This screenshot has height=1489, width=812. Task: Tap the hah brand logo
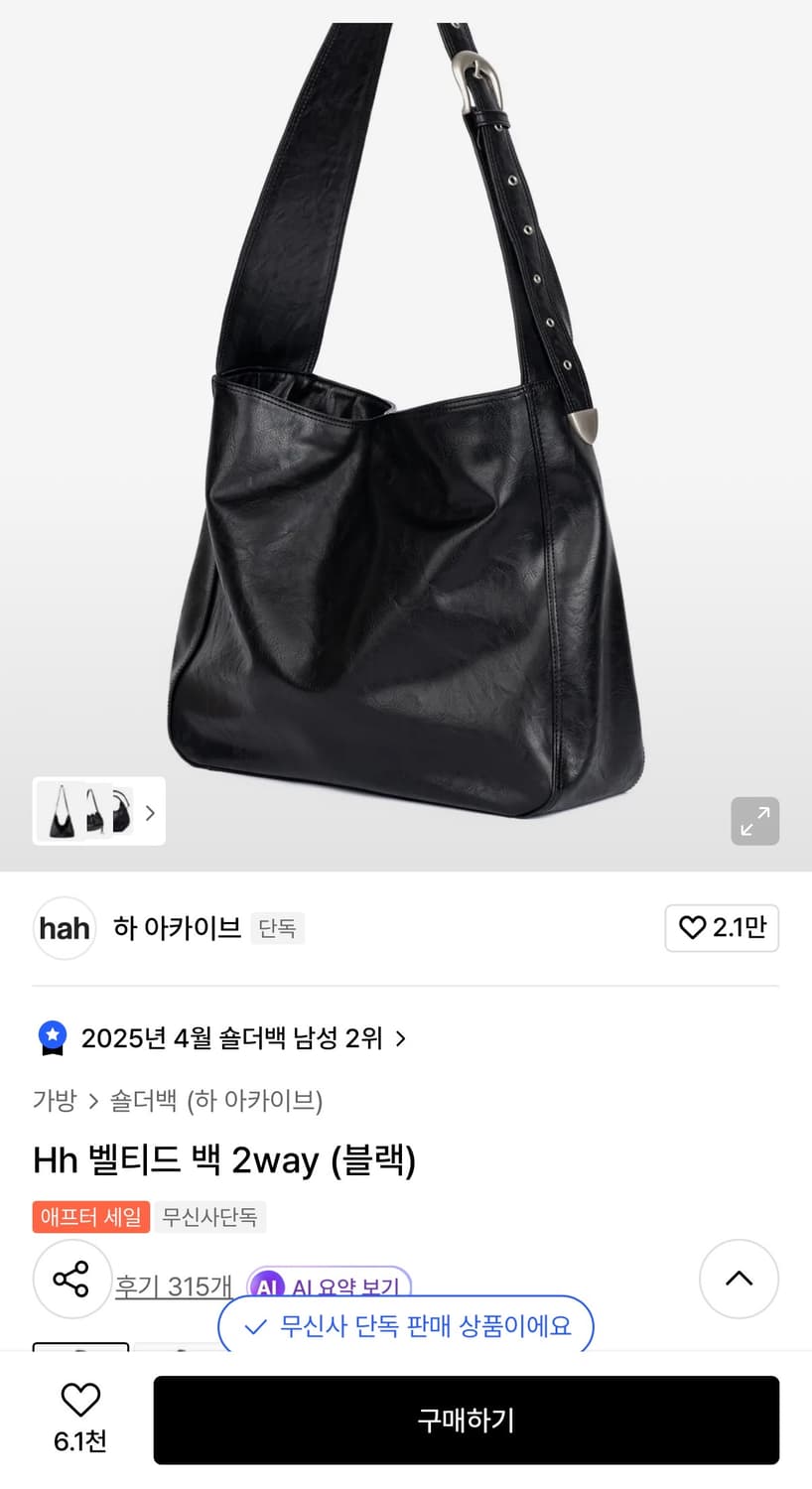click(x=64, y=928)
